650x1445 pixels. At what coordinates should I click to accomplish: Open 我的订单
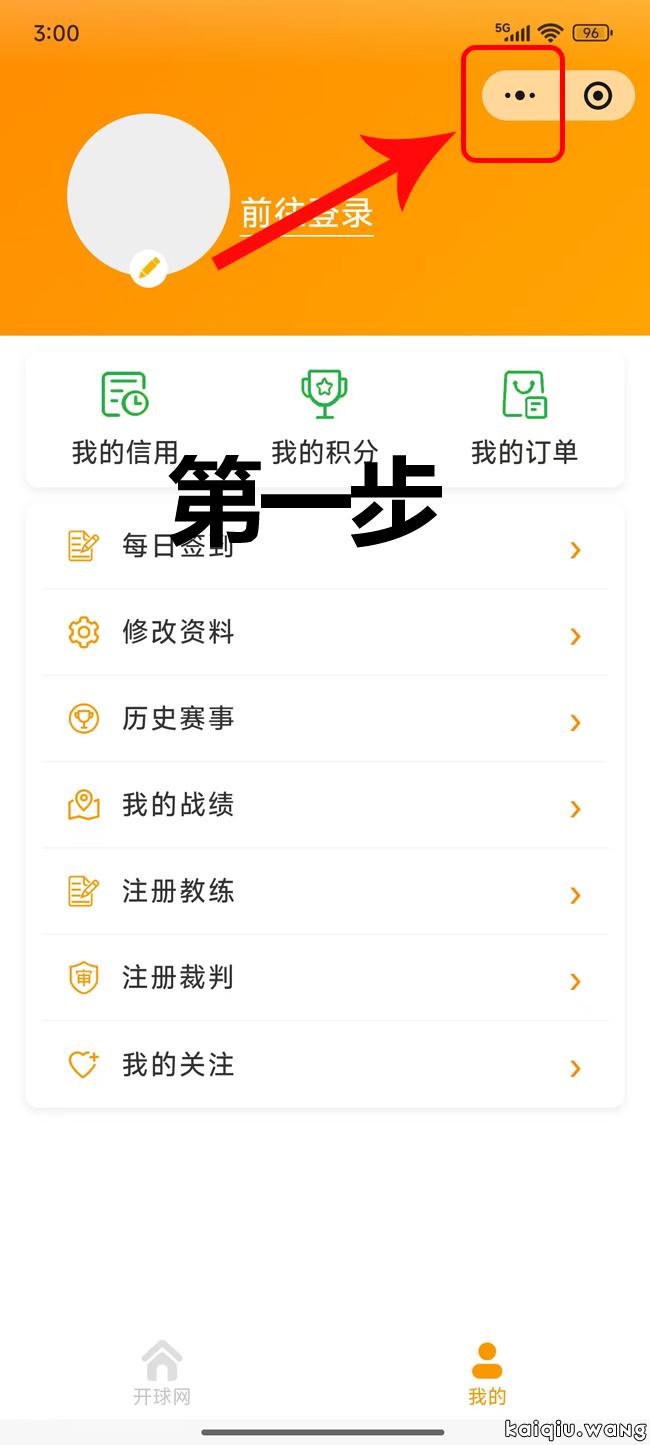(524, 418)
